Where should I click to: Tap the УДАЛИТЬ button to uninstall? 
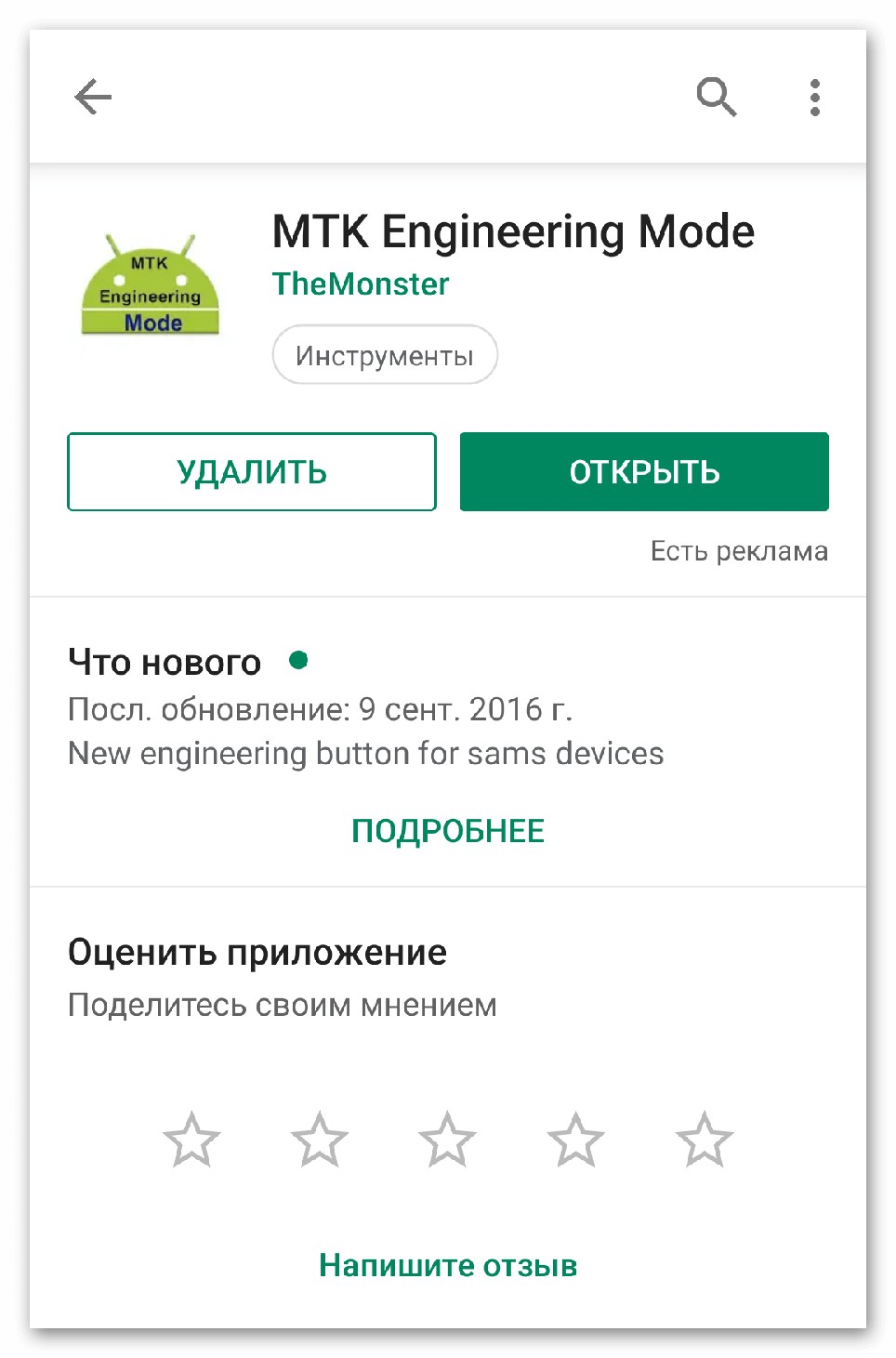(252, 472)
